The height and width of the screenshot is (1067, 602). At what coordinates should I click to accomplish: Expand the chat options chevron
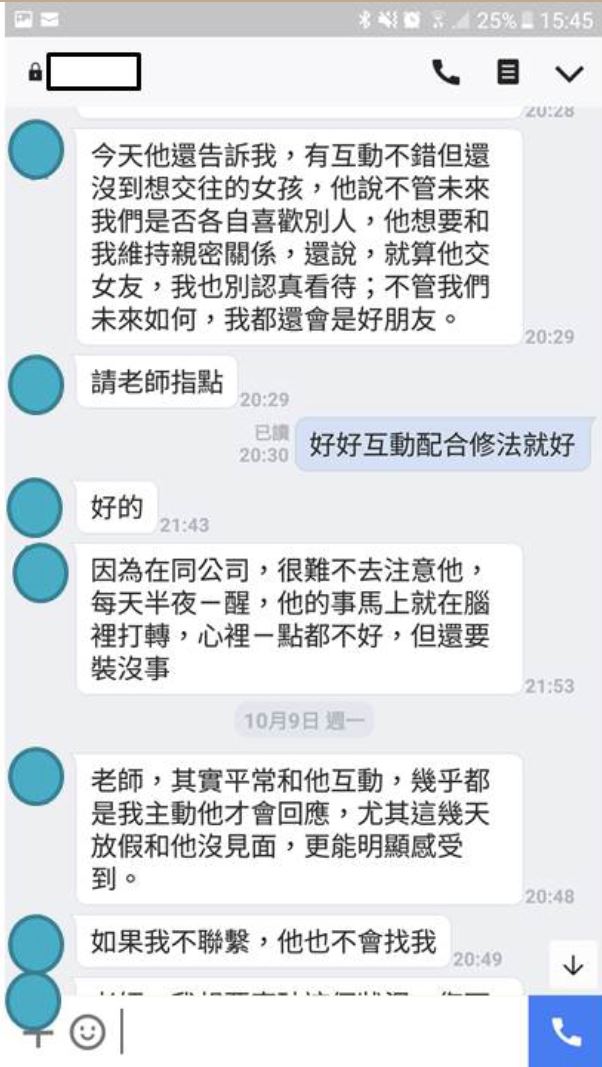[569, 73]
